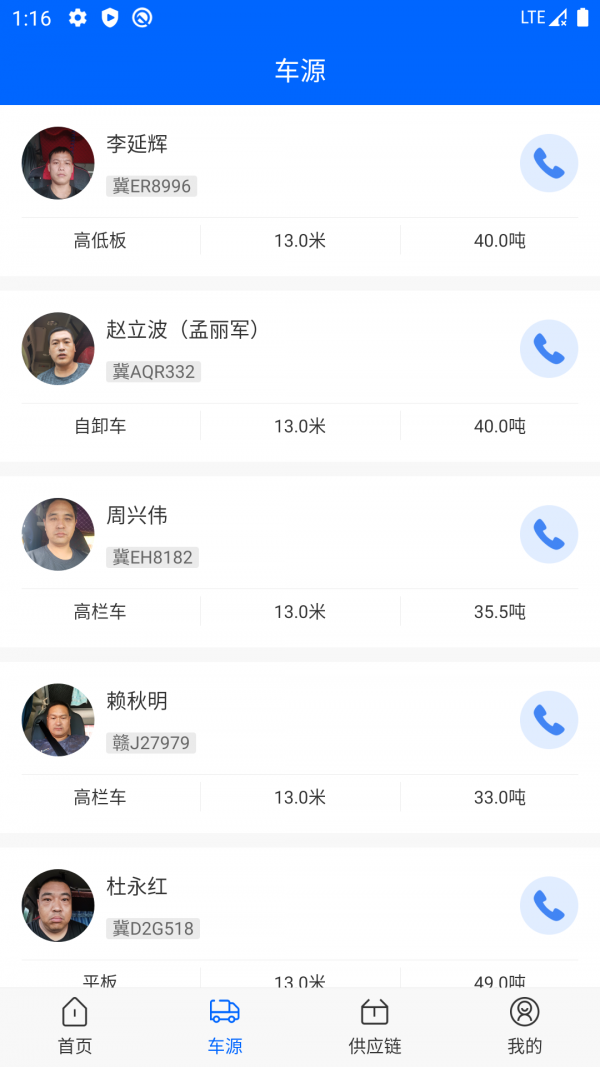Open the 我的 tab

click(525, 1027)
